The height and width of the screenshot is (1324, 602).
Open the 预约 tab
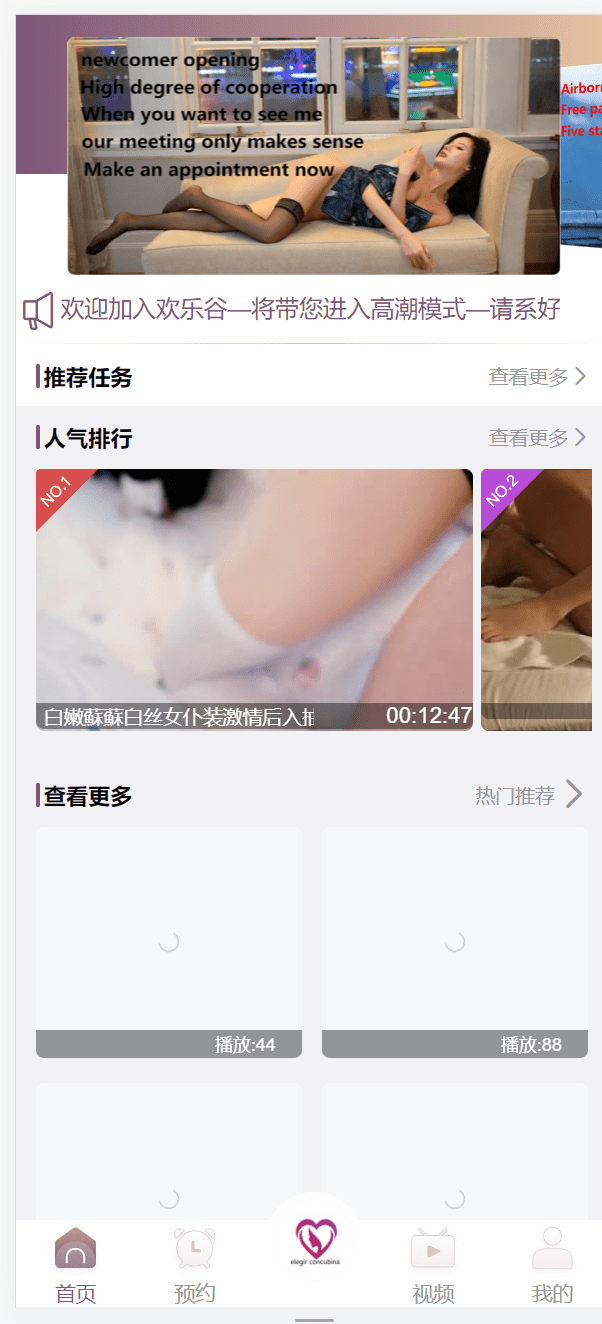pos(194,1265)
